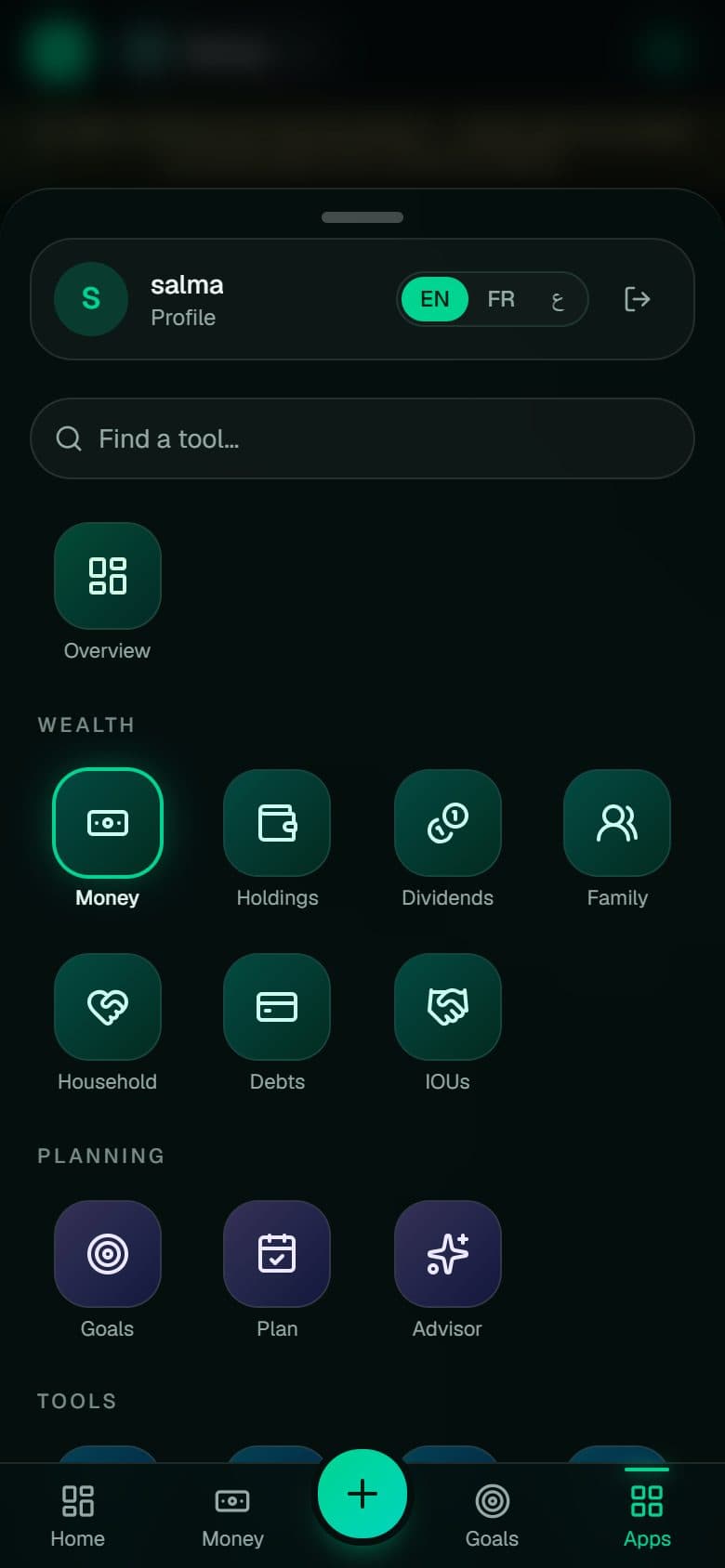The width and height of the screenshot is (725, 1568).
Task: Tap the Find a tool search field
Action: click(362, 438)
